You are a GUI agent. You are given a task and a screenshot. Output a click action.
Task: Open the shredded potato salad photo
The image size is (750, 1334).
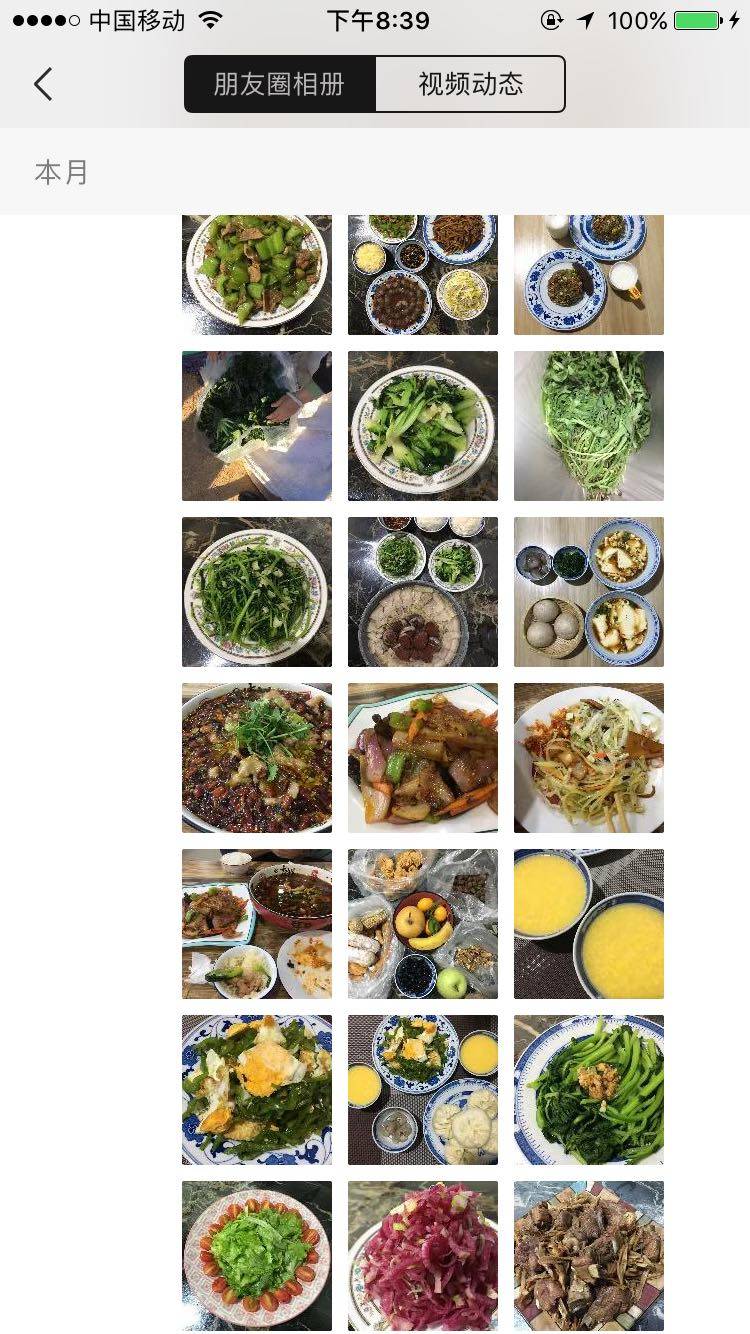point(589,758)
